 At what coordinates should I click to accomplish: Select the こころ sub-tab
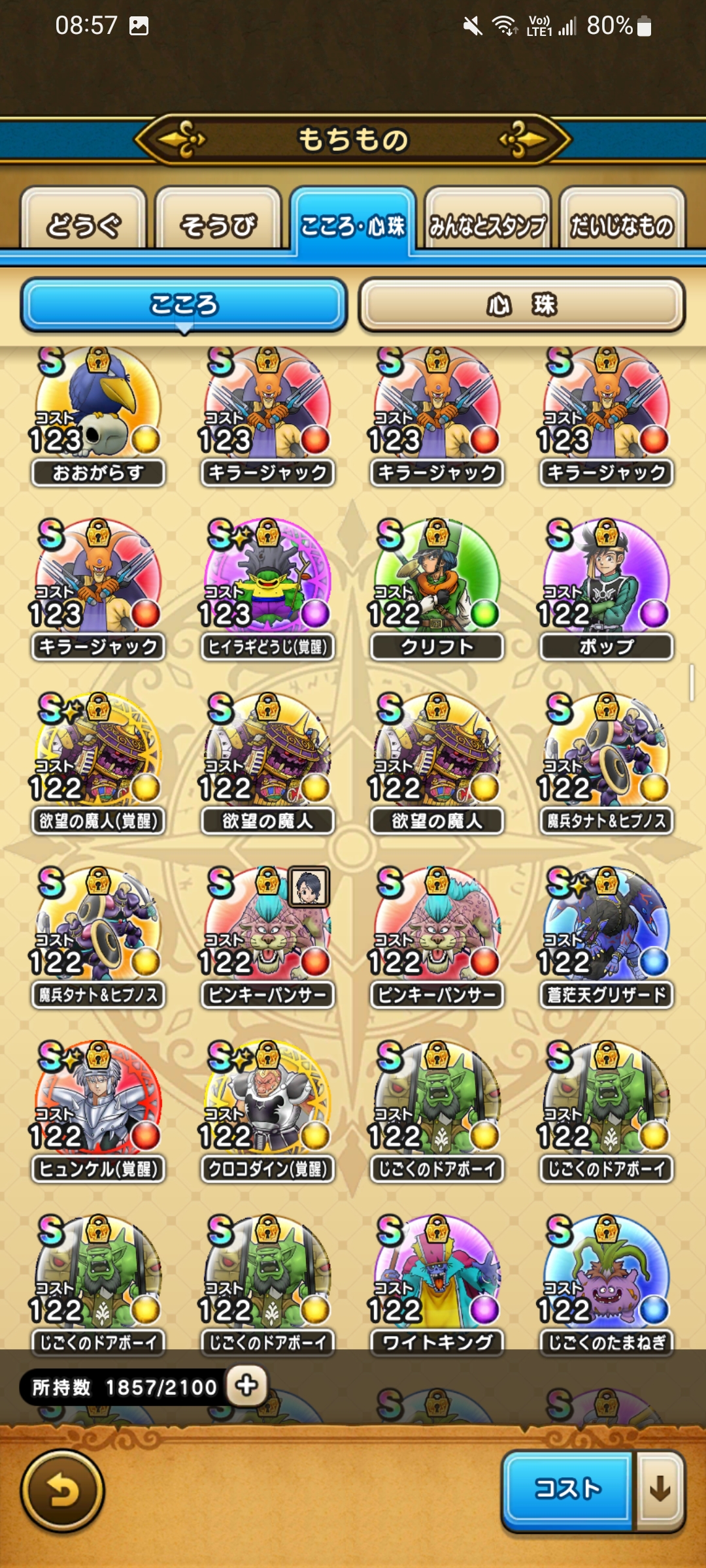[184, 304]
